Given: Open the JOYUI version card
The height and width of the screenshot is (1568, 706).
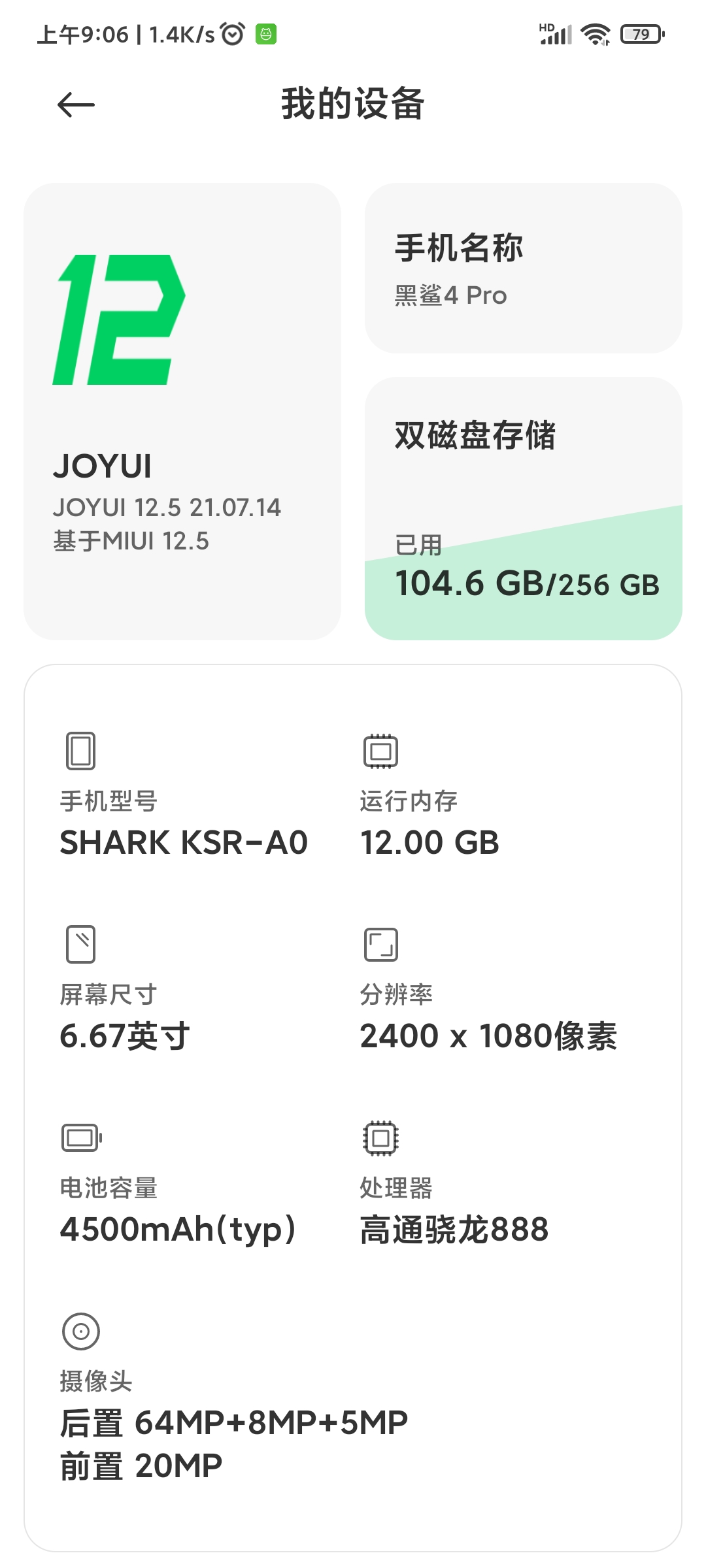Looking at the screenshot, I should pyautogui.click(x=182, y=412).
